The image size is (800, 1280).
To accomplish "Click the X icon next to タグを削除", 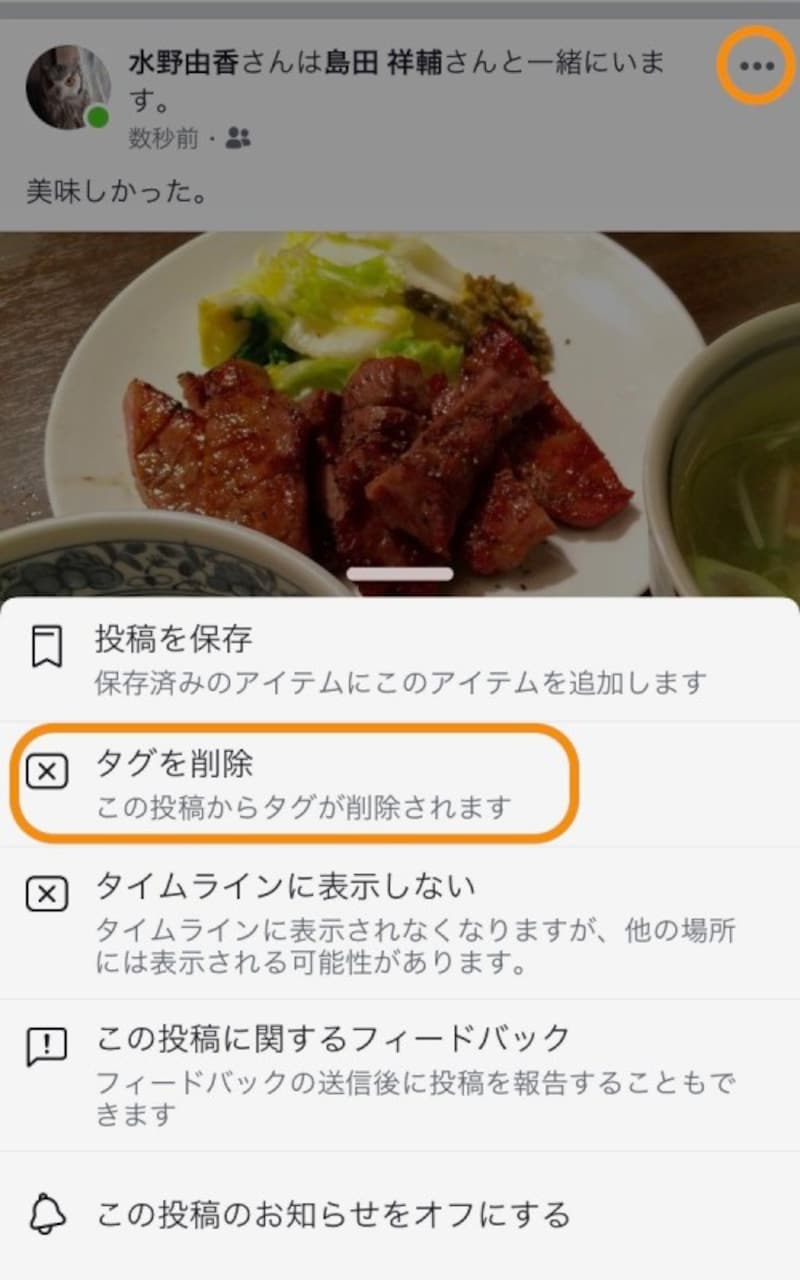I will click(47, 772).
